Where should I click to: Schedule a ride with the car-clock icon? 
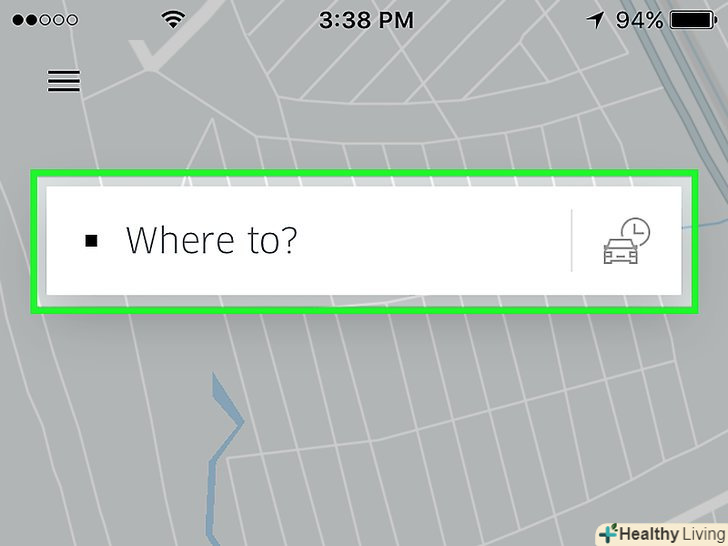(627, 243)
